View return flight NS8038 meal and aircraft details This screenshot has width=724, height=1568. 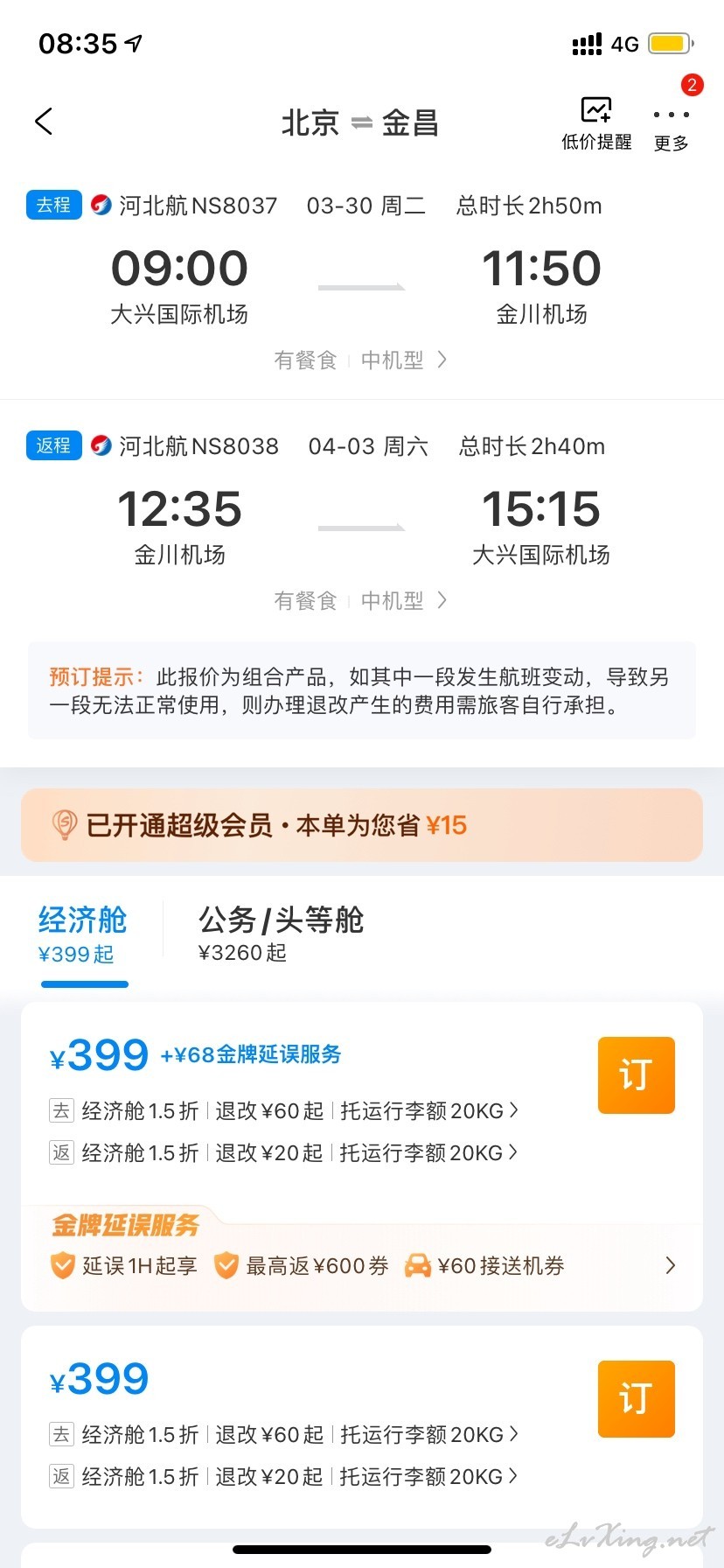(x=361, y=600)
